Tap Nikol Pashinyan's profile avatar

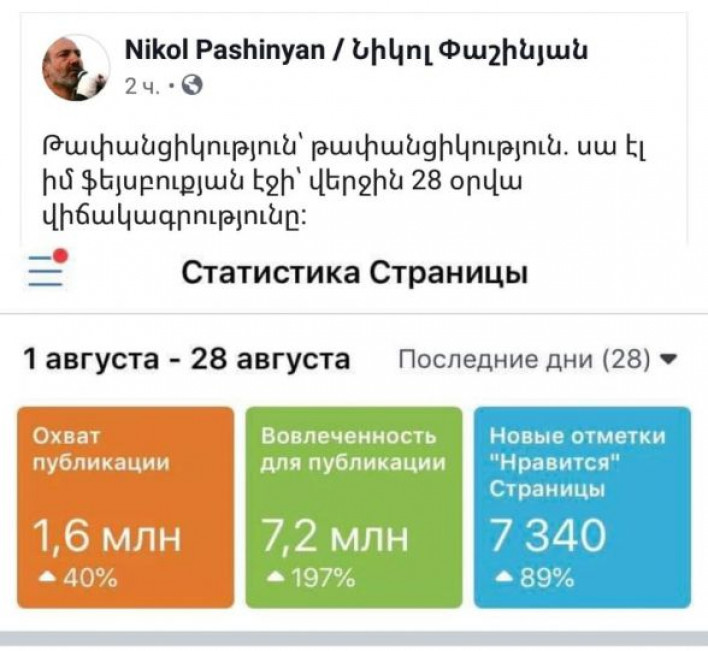(x=76, y=68)
